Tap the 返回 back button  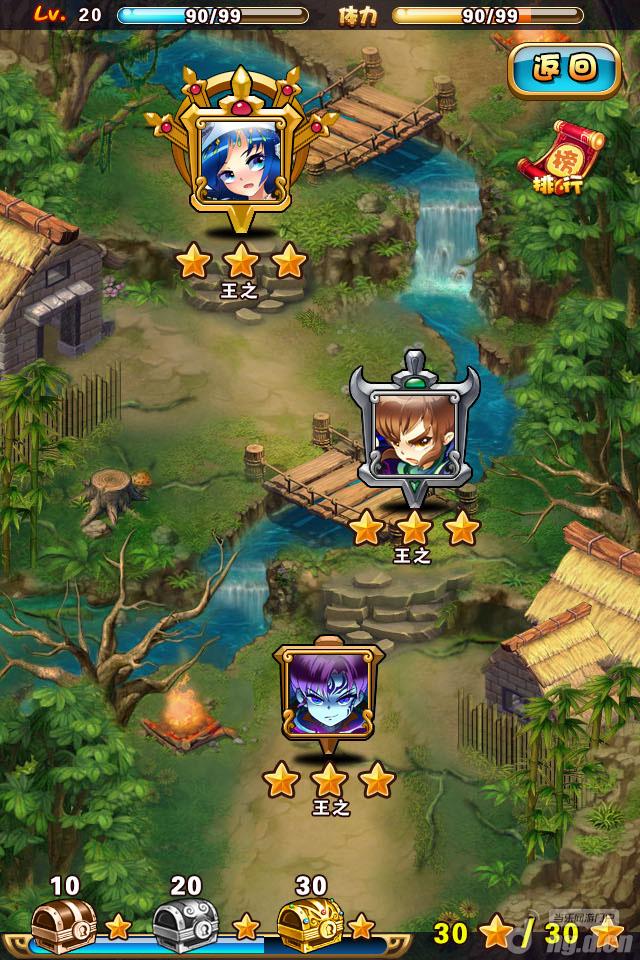click(x=565, y=69)
